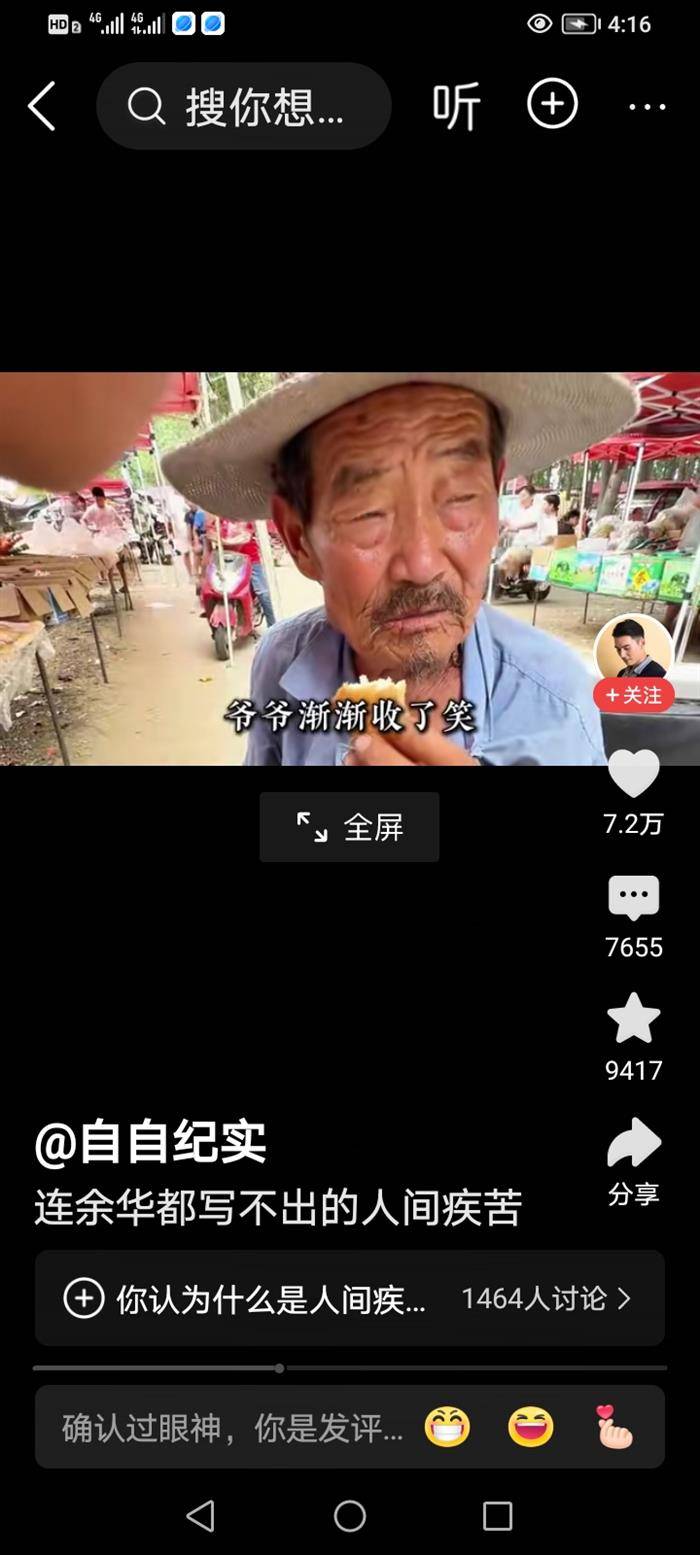Open the @自自纪实 author profile

click(x=151, y=1143)
